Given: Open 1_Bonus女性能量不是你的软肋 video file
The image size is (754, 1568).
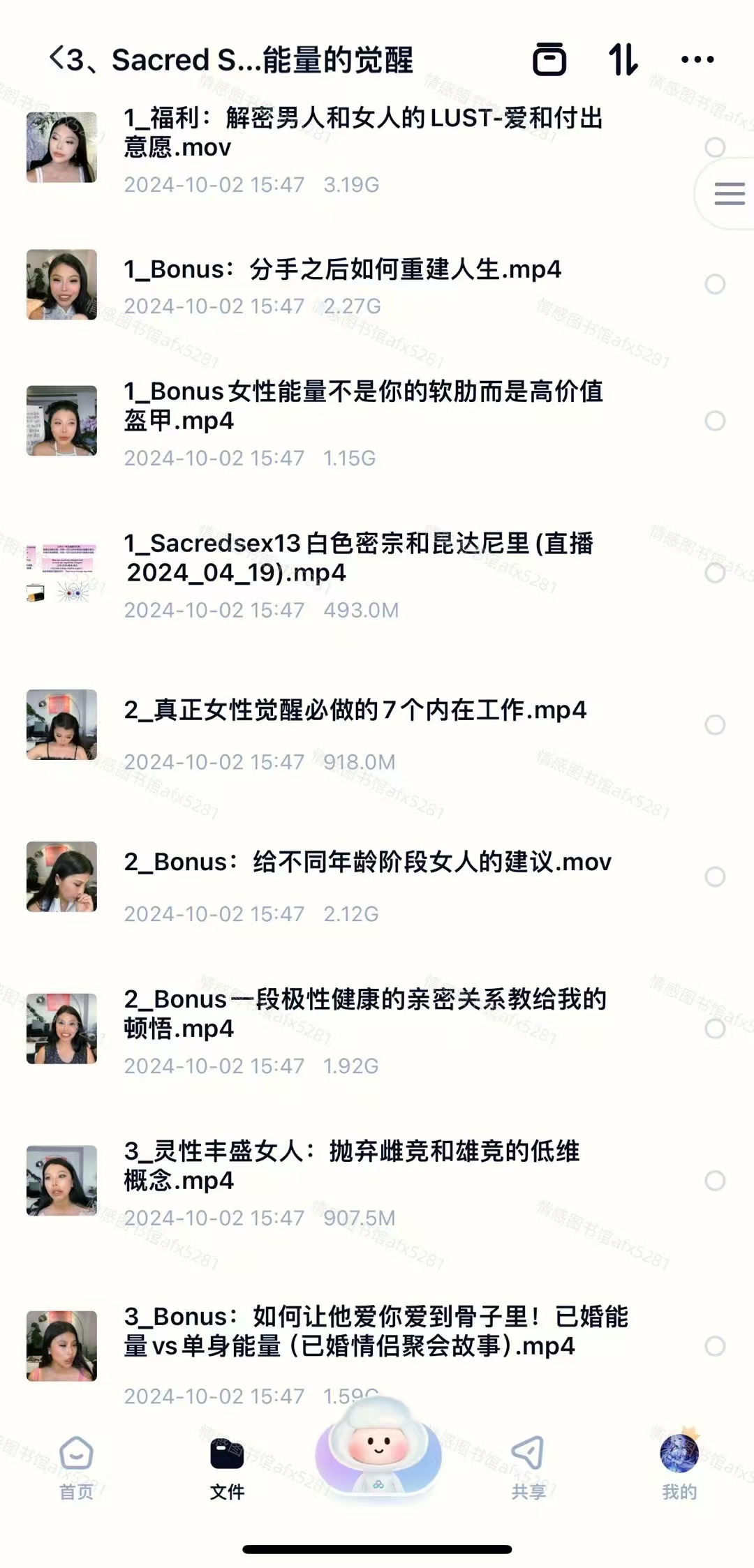Looking at the screenshot, I should (x=363, y=406).
